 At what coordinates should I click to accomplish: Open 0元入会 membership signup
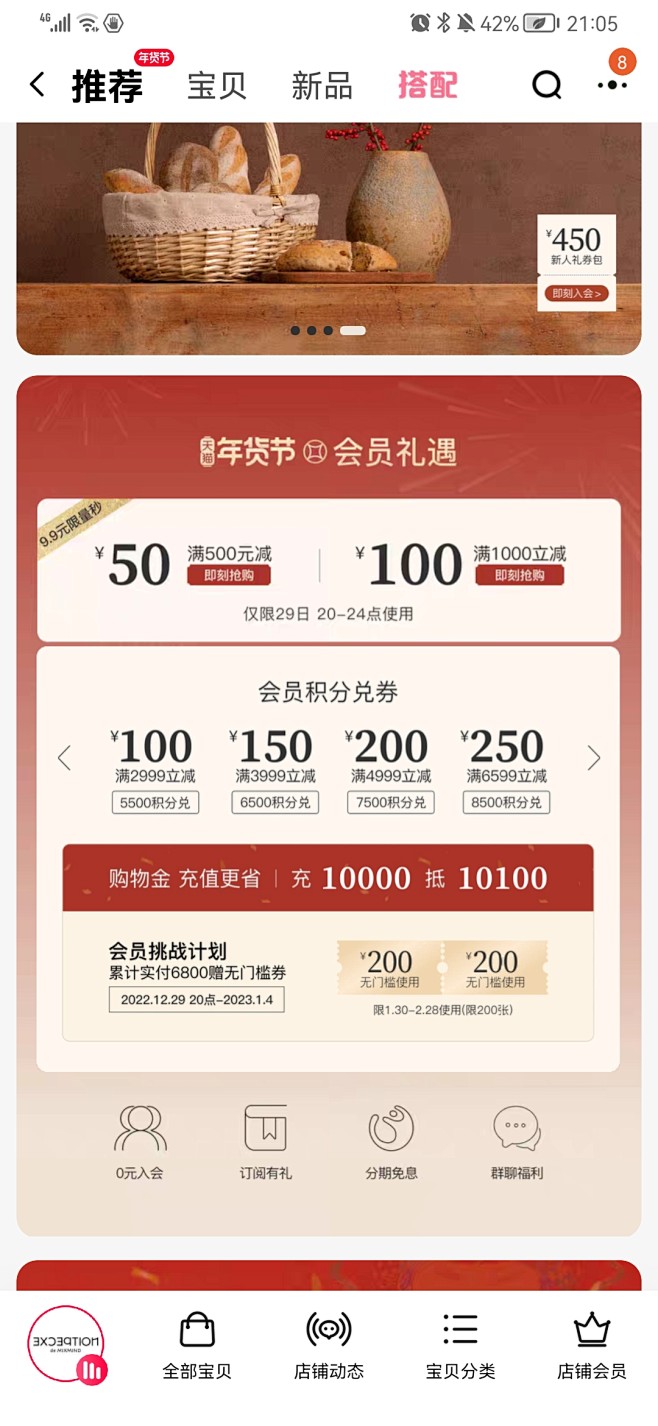139,1142
